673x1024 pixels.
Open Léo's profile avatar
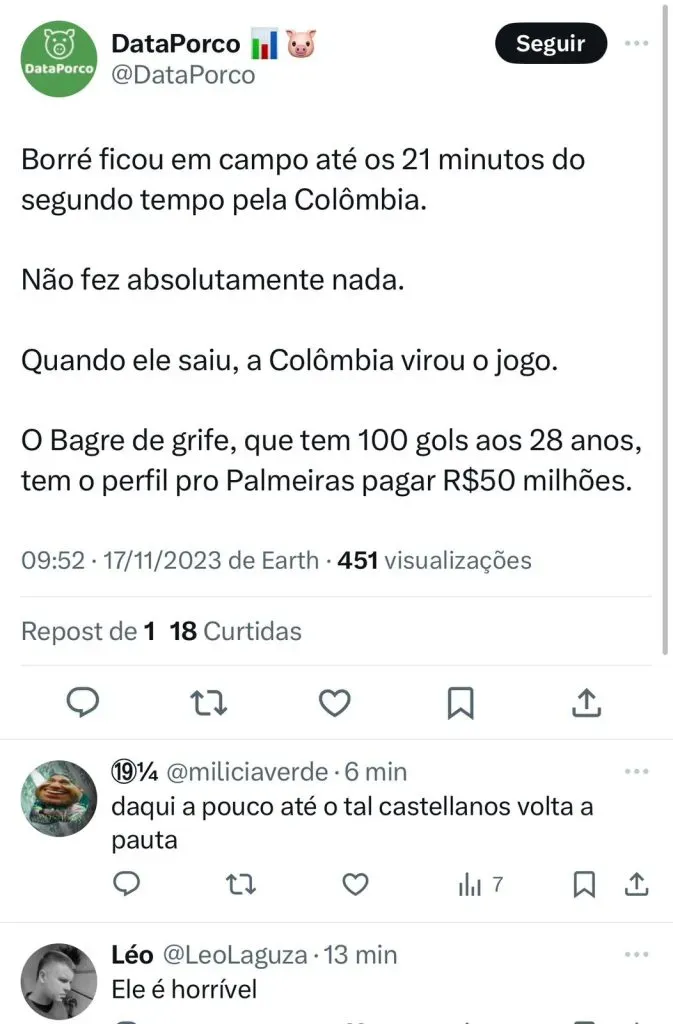coord(59,980)
